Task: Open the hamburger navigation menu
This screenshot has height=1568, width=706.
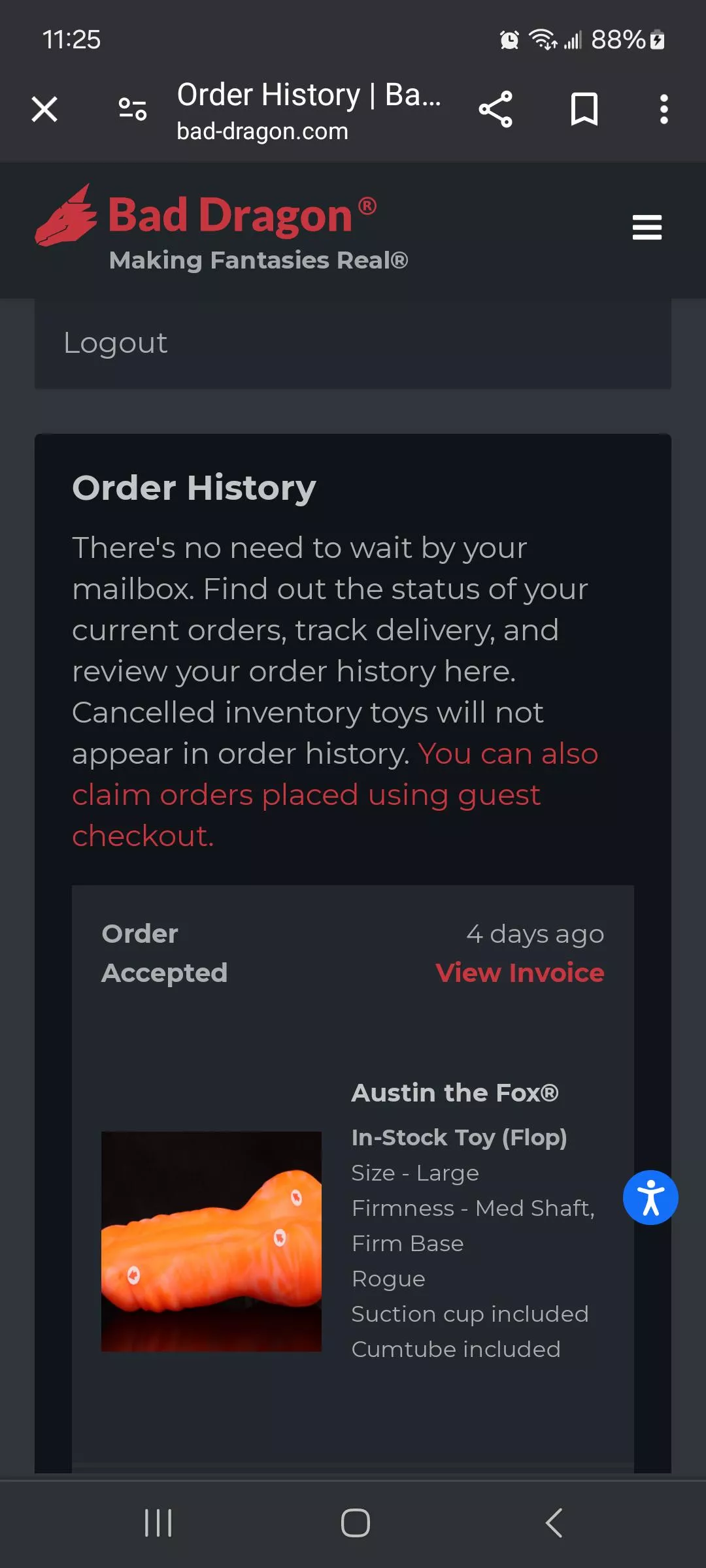Action: pos(647,227)
